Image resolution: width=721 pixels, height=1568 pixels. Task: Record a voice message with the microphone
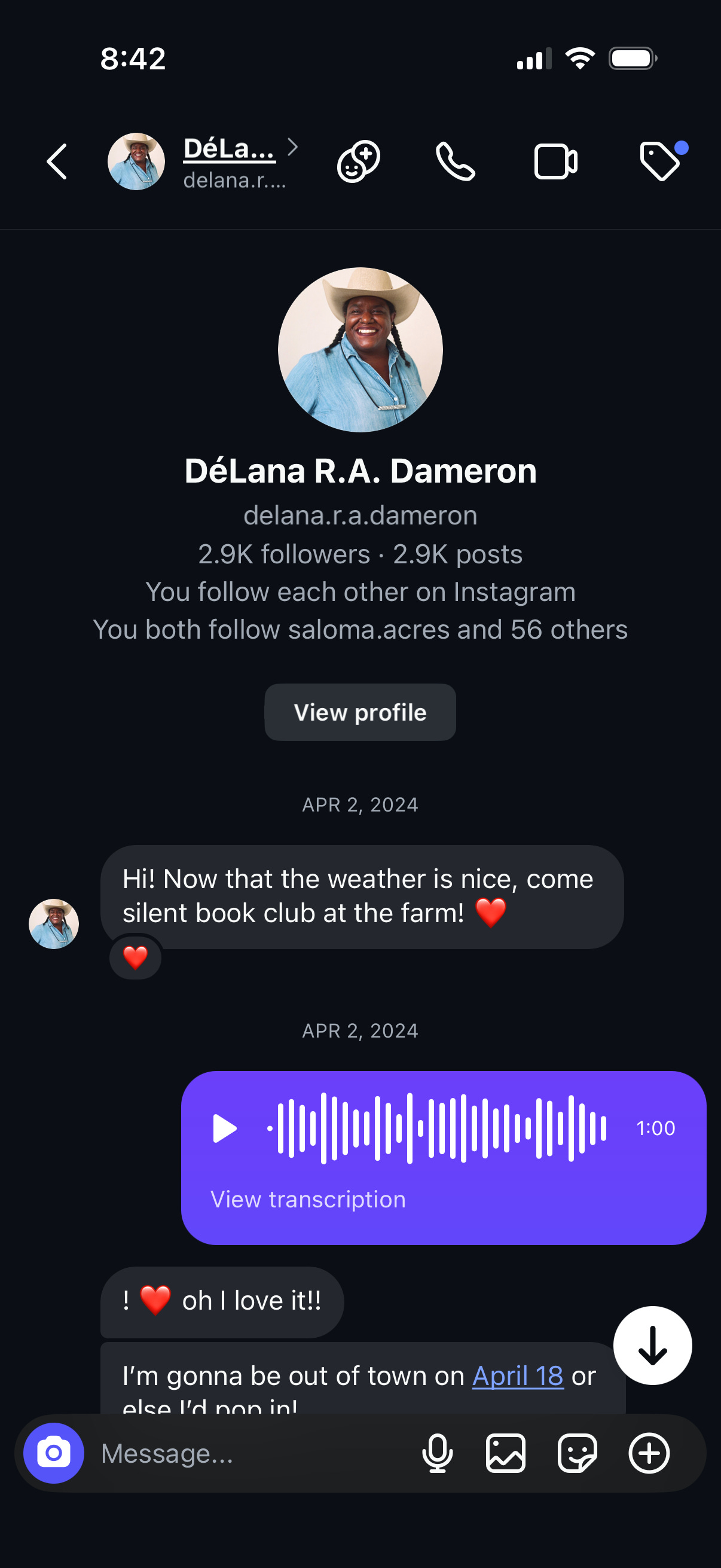point(438,1453)
